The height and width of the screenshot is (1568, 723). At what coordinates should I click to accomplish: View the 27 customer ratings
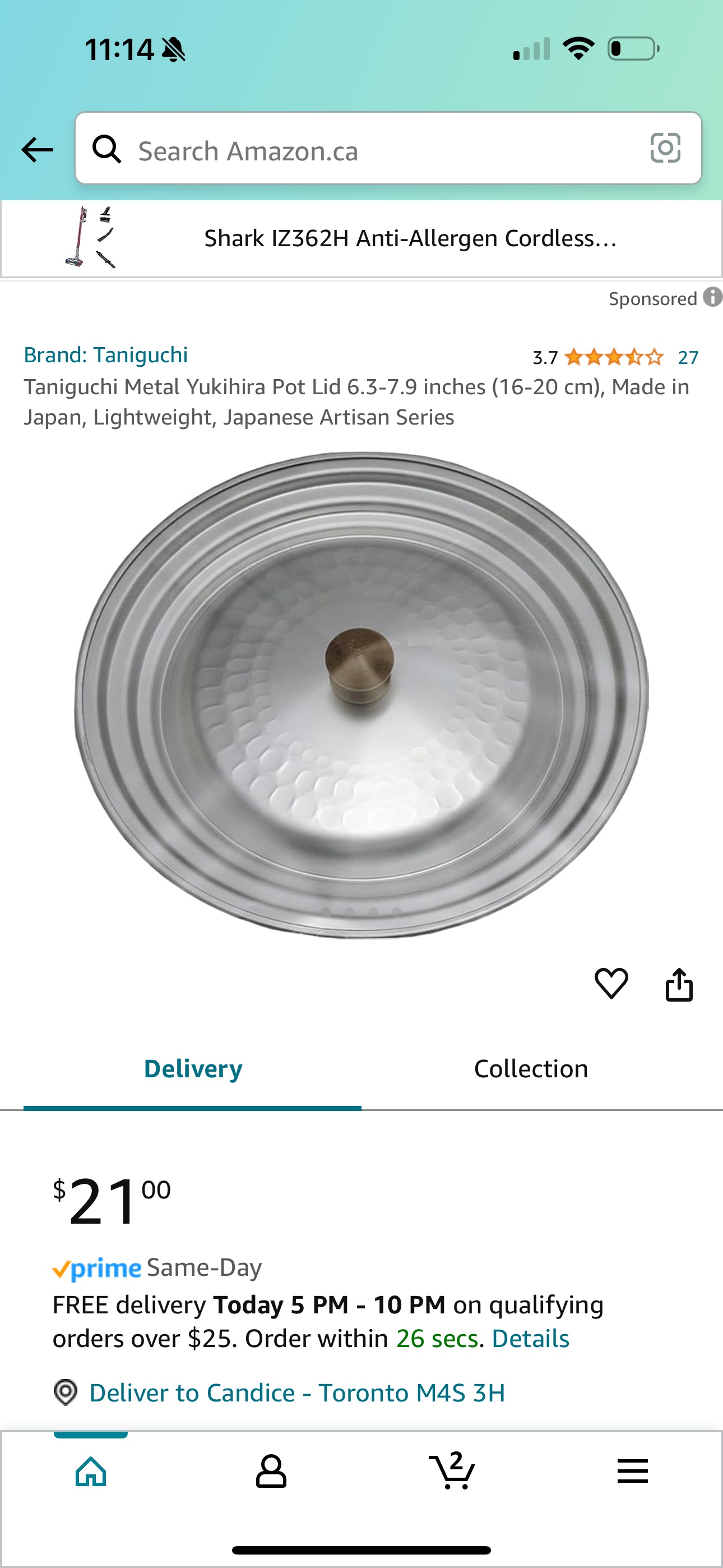click(x=688, y=357)
